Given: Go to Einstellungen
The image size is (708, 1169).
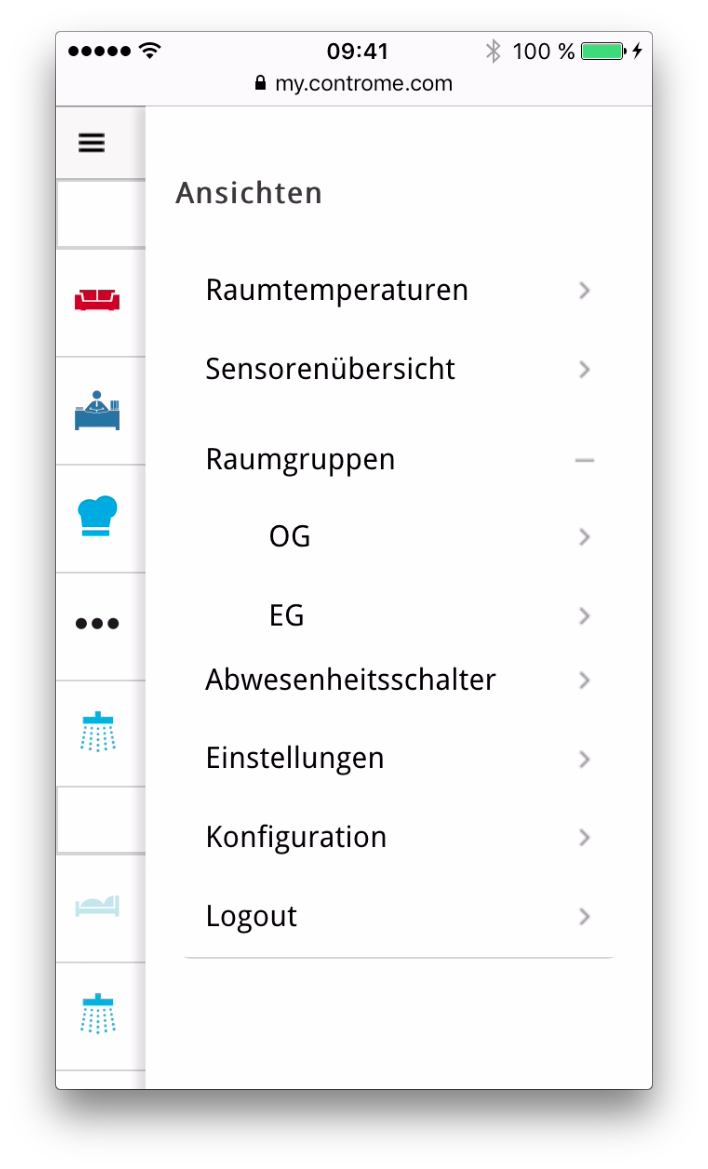Looking at the screenshot, I should click(x=399, y=759).
